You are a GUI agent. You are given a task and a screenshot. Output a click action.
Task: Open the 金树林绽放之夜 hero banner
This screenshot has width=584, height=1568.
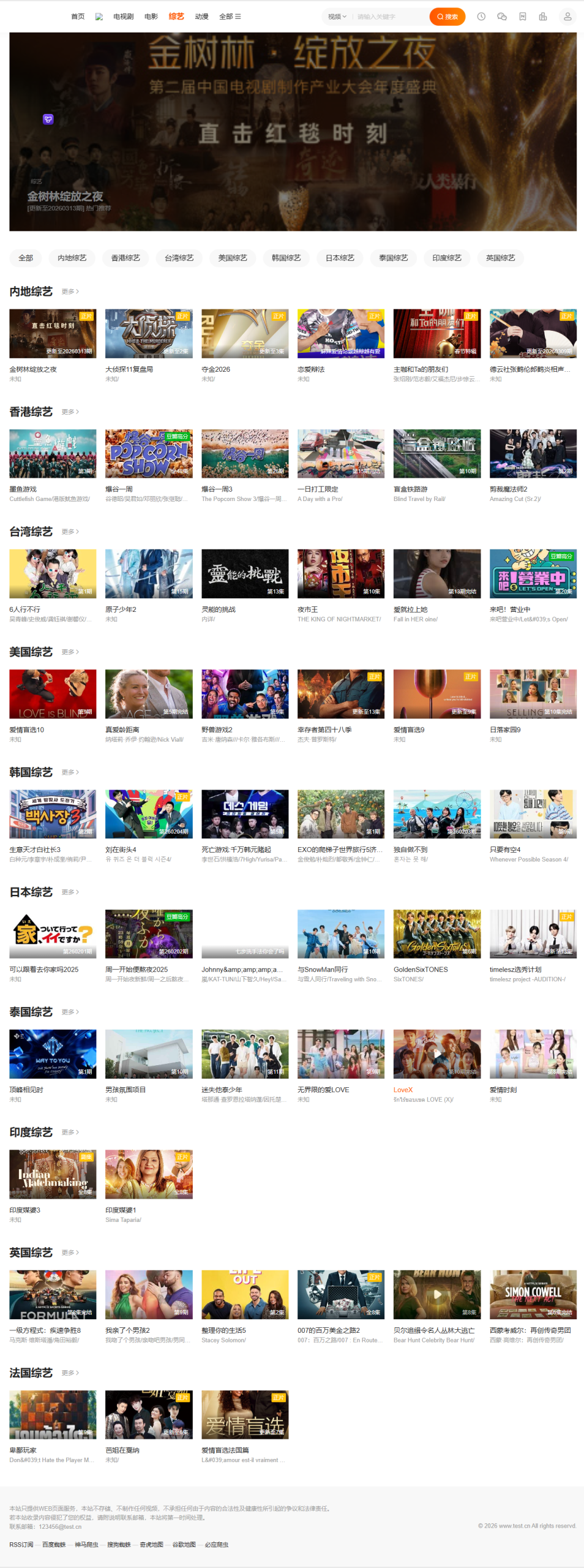(x=293, y=132)
